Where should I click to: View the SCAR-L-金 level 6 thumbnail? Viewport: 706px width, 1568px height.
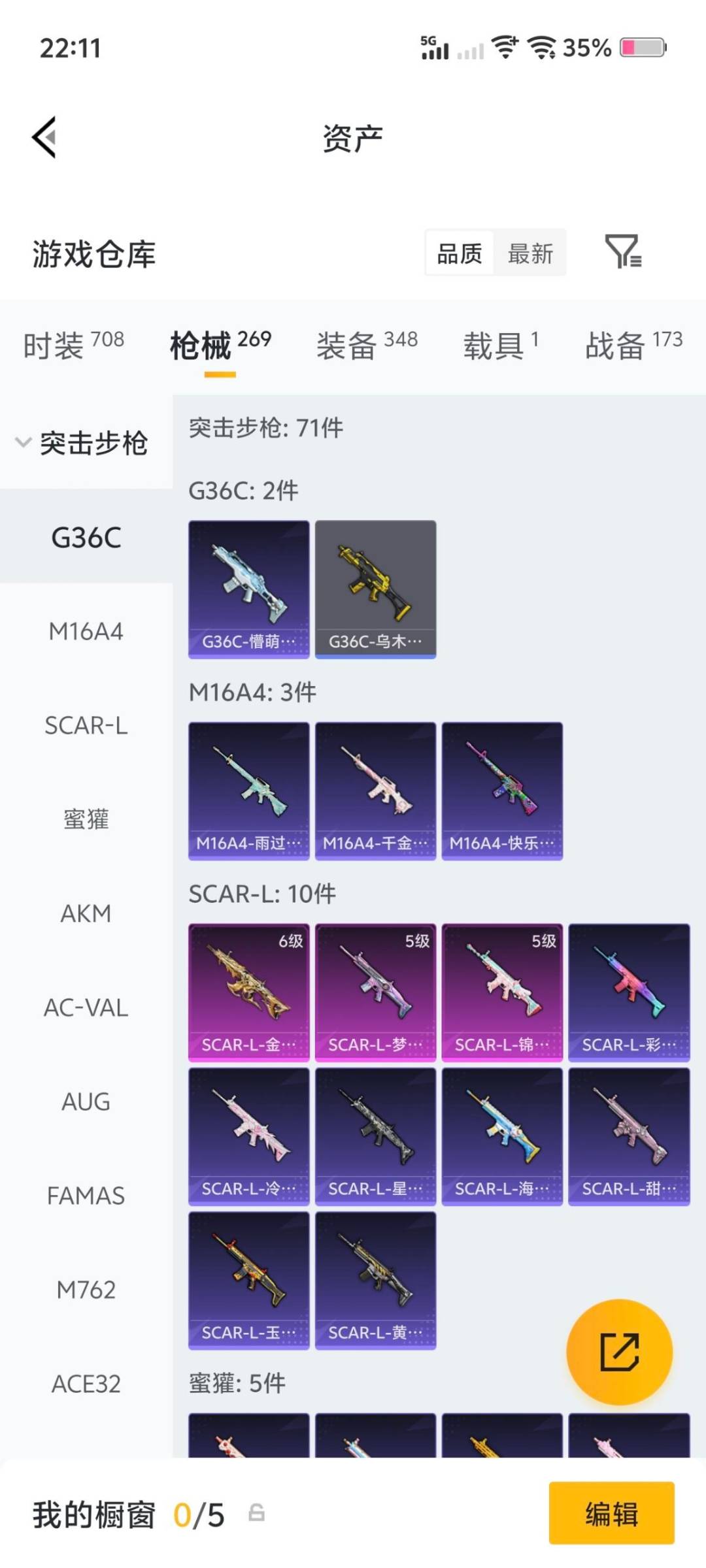point(249,990)
